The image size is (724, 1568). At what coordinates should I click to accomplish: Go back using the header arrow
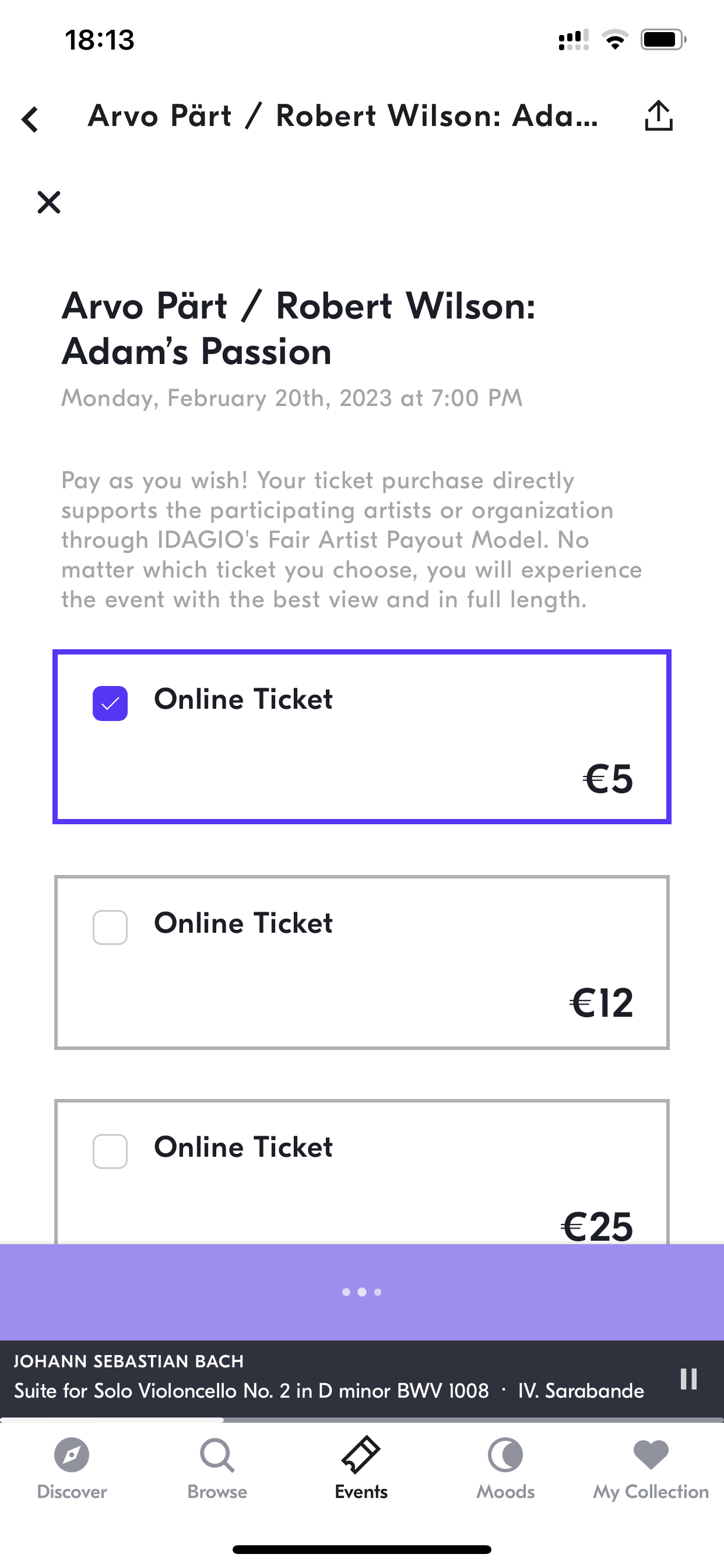(30, 118)
